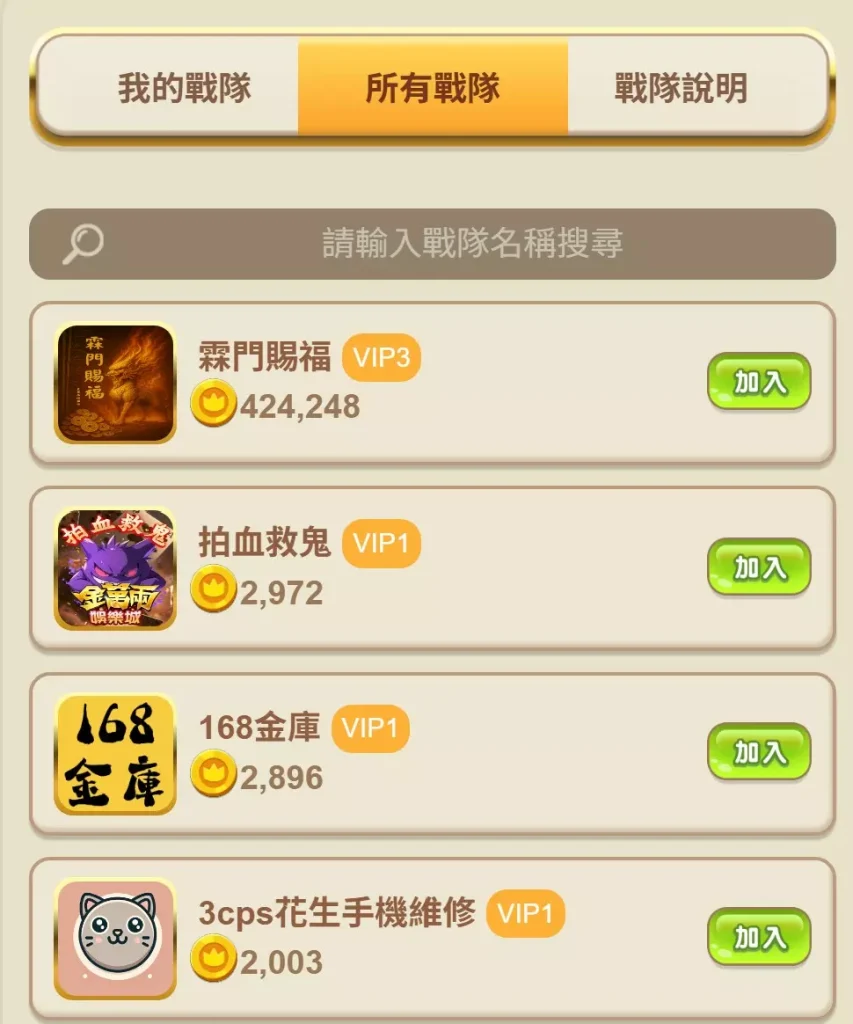
Task: Select the 所有戰隊 tab
Action: [432, 88]
